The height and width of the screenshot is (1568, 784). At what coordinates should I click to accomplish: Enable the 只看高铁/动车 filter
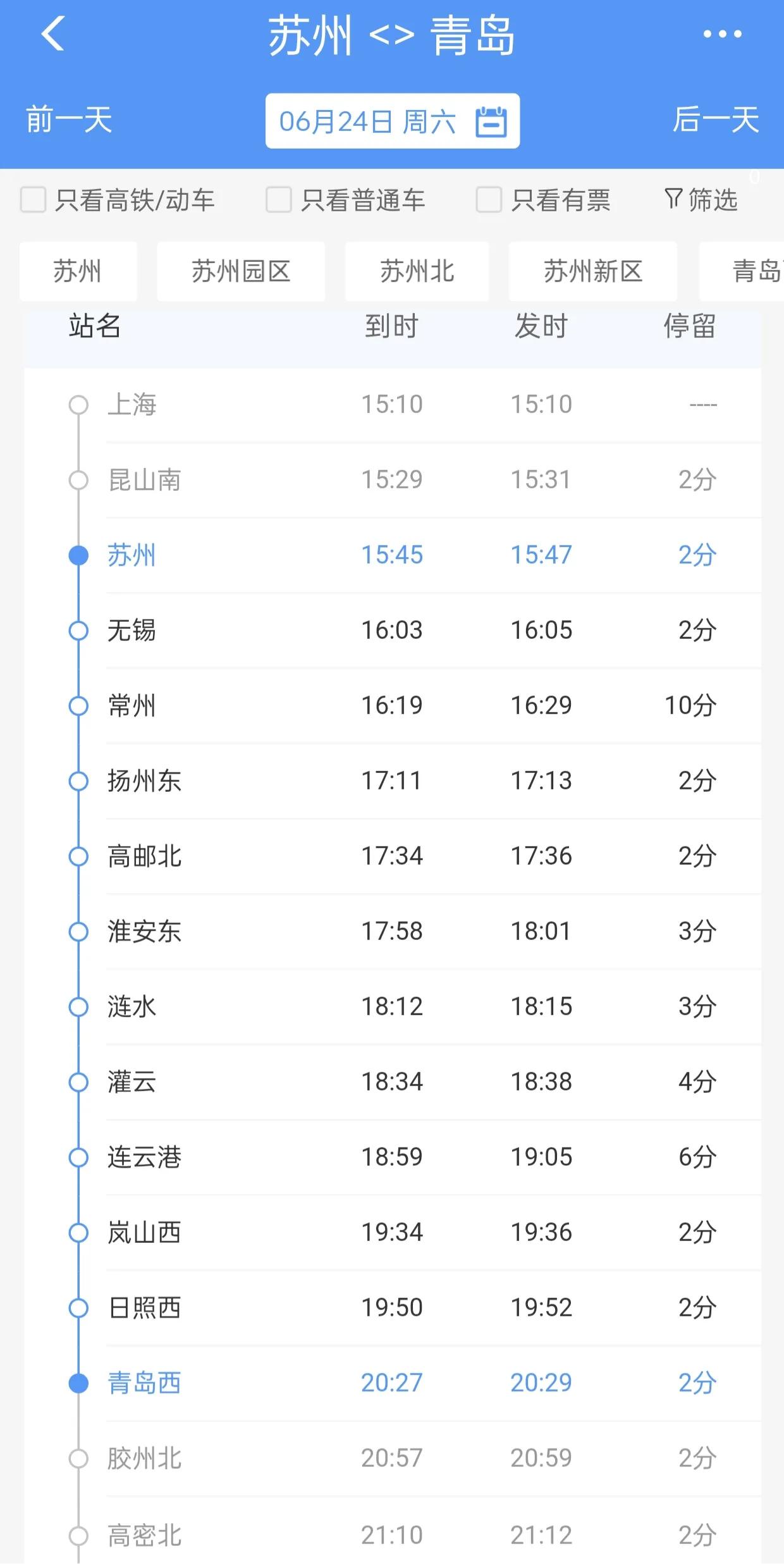tap(32, 201)
